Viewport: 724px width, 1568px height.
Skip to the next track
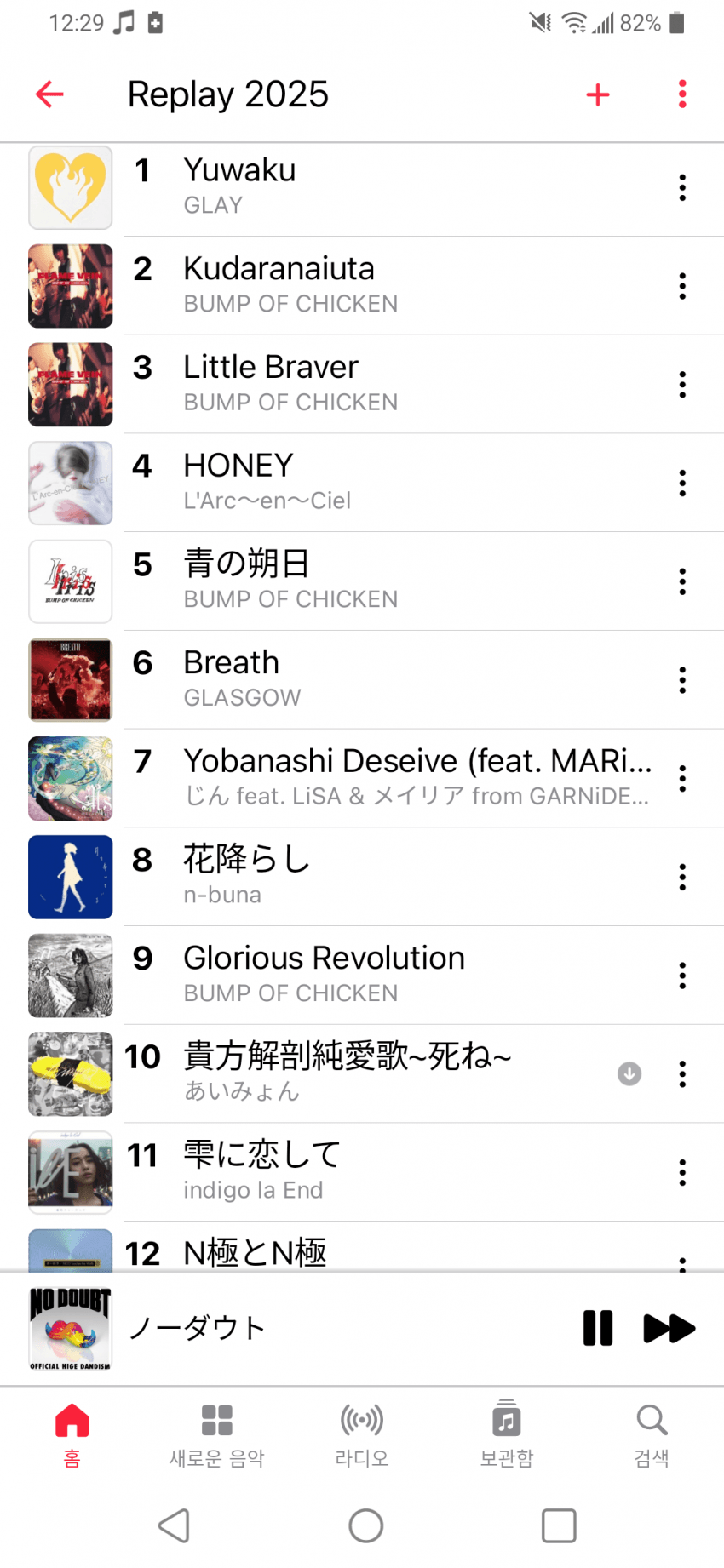coord(669,1328)
